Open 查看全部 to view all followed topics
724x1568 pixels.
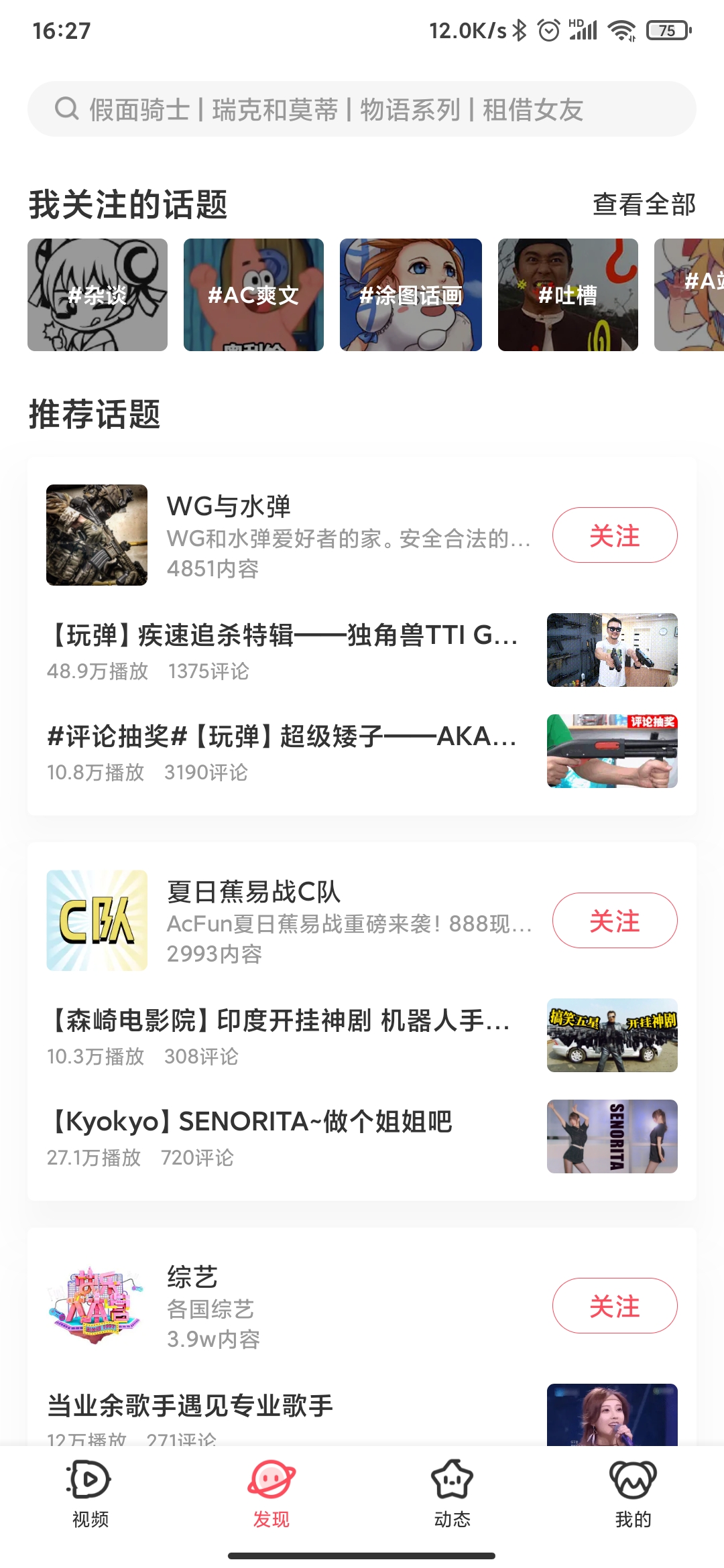pyautogui.click(x=644, y=204)
